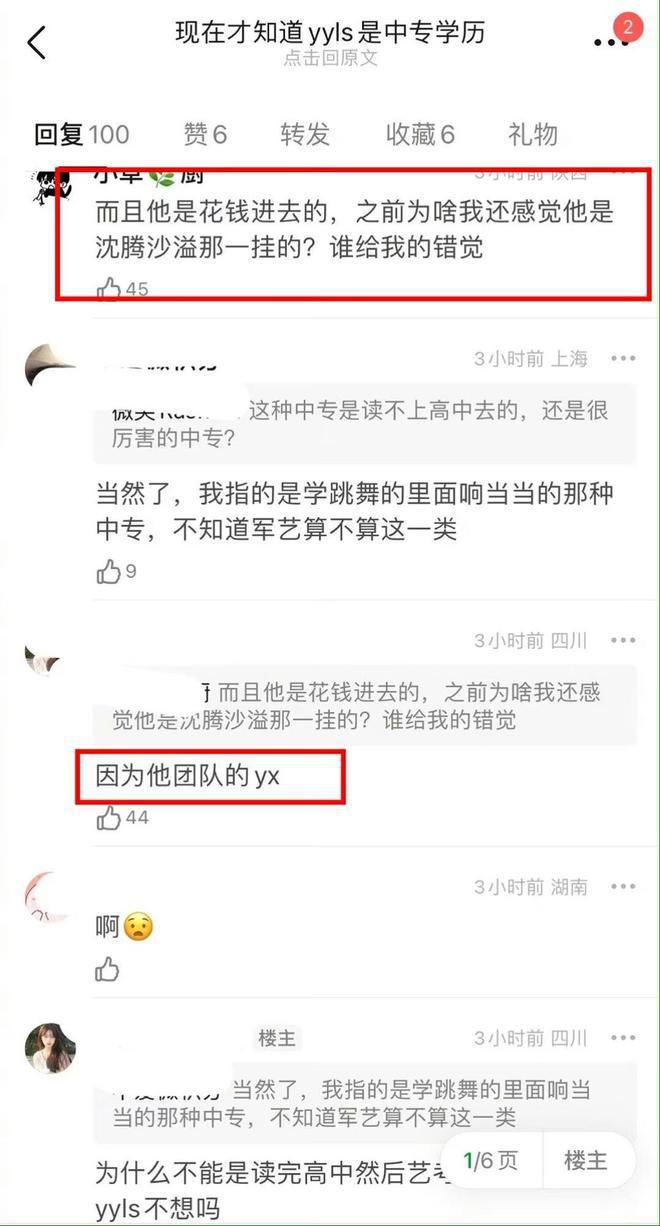
Task: Open options for the 楼主 reply from 四川
Action: 623,1038
